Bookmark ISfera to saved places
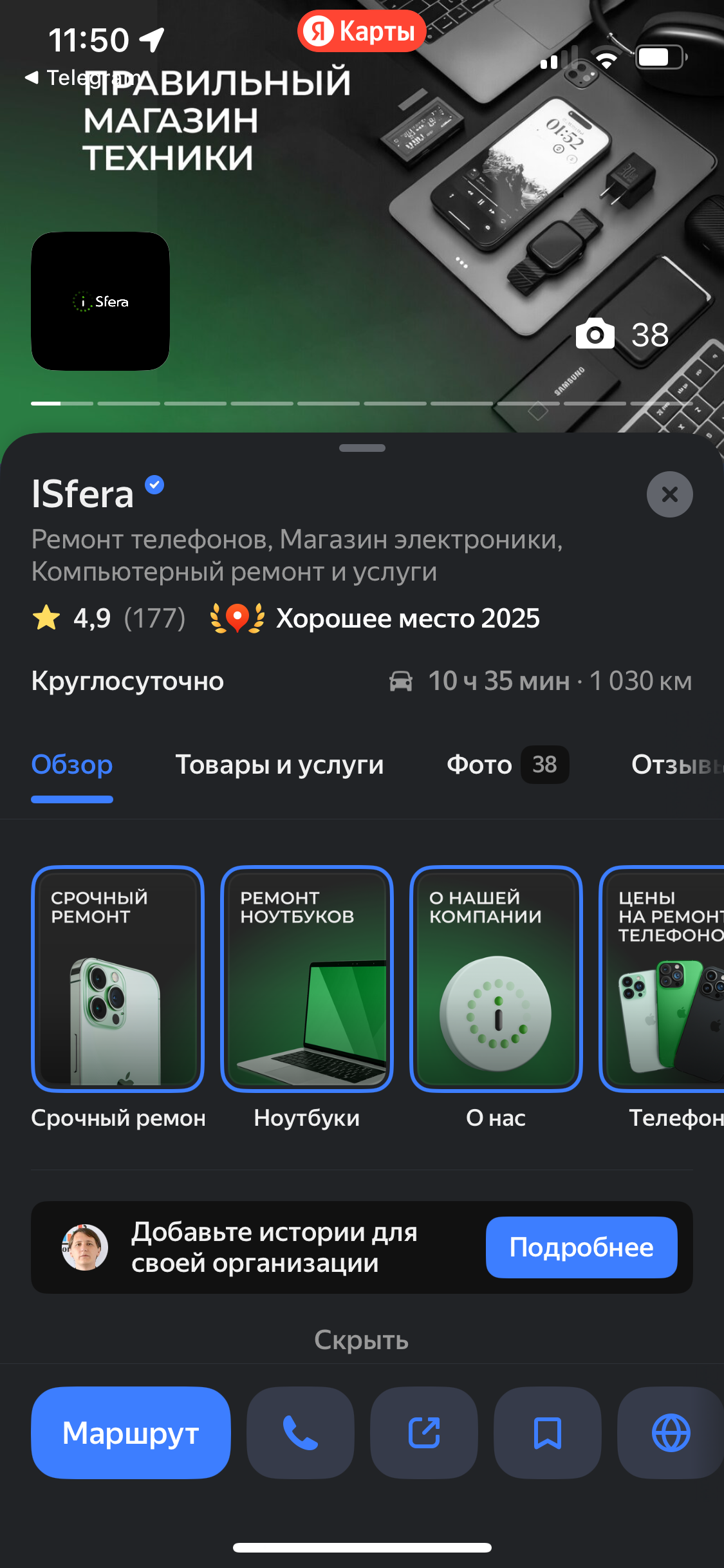724x1568 pixels. [x=548, y=1433]
